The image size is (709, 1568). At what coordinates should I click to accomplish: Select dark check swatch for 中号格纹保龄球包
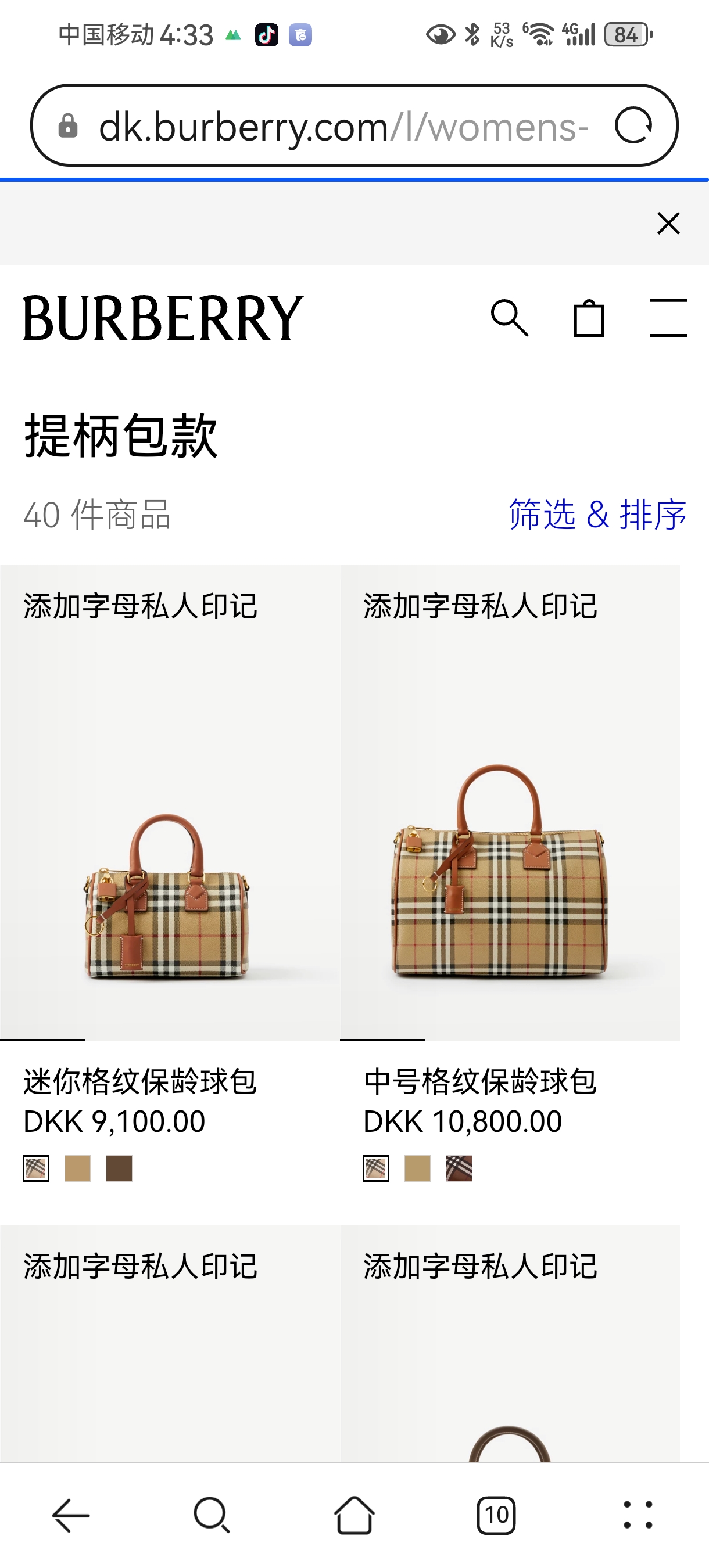(x=459, y=1168)
